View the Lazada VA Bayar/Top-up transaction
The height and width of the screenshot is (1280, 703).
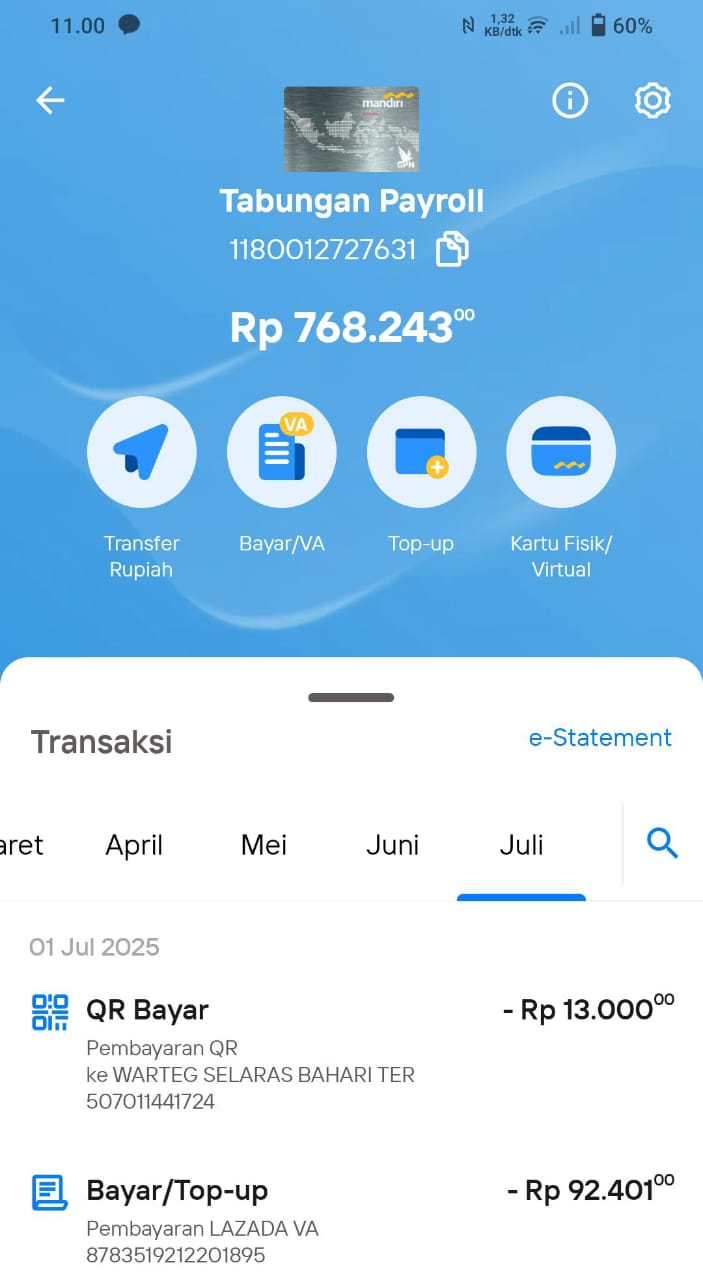(352, 1221)
